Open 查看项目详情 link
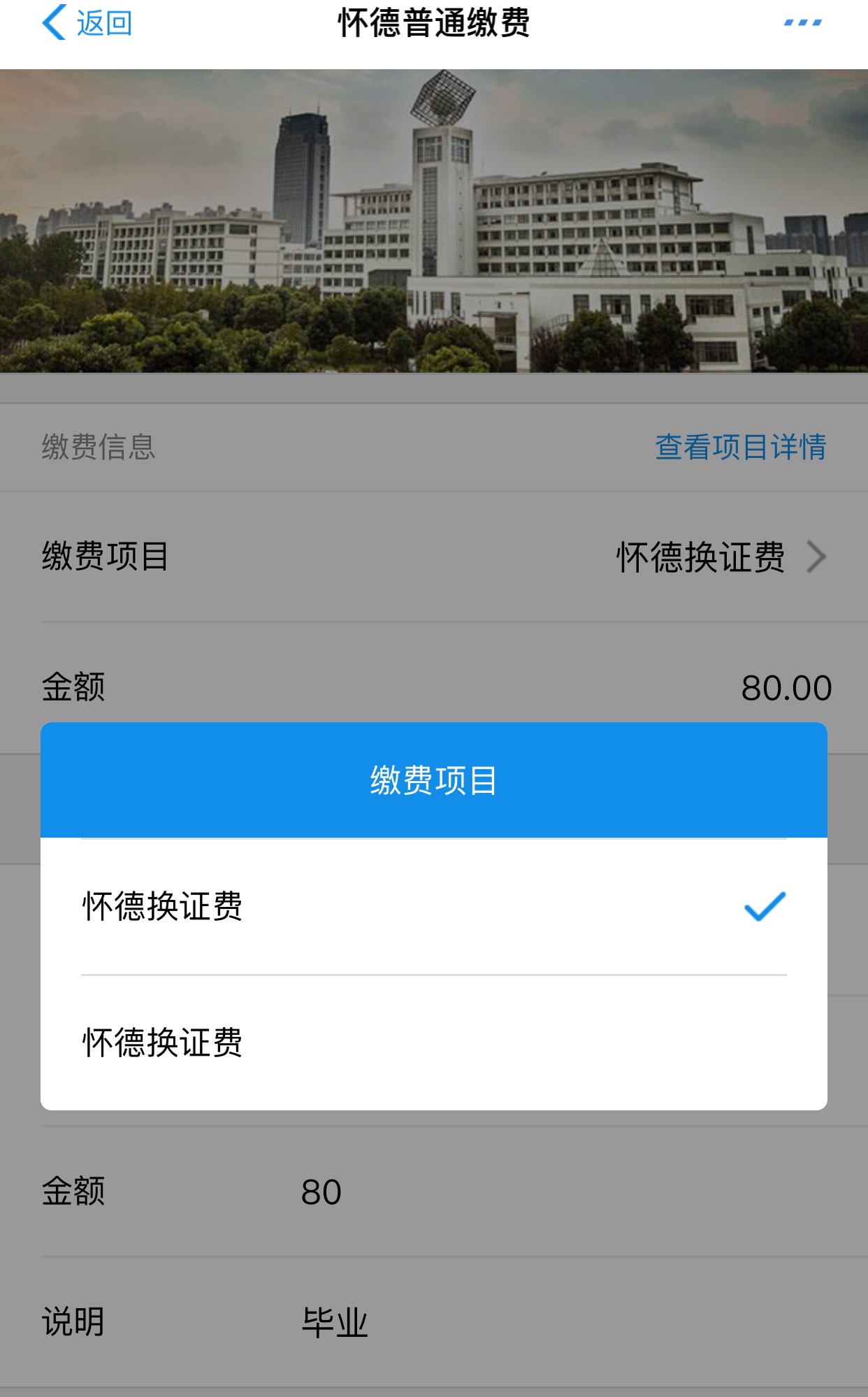 tap(740, 447)
